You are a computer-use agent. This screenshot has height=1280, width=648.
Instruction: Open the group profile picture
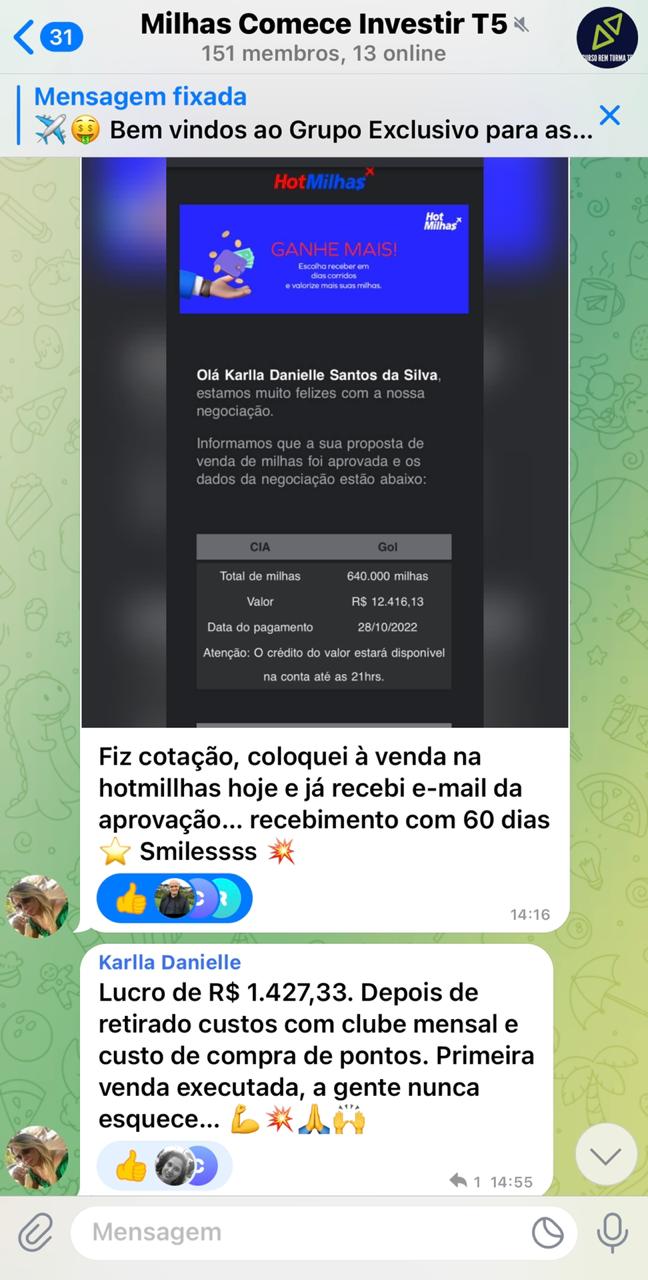point(607,38)
